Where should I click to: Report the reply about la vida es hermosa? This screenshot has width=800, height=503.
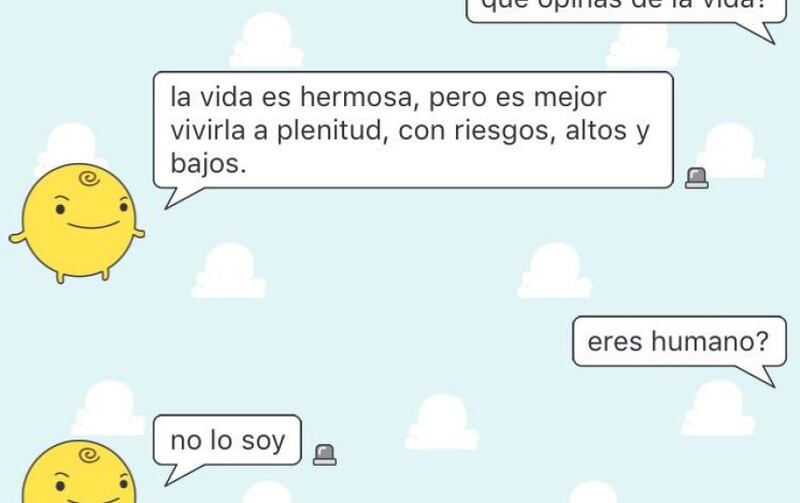click(697, 178)
